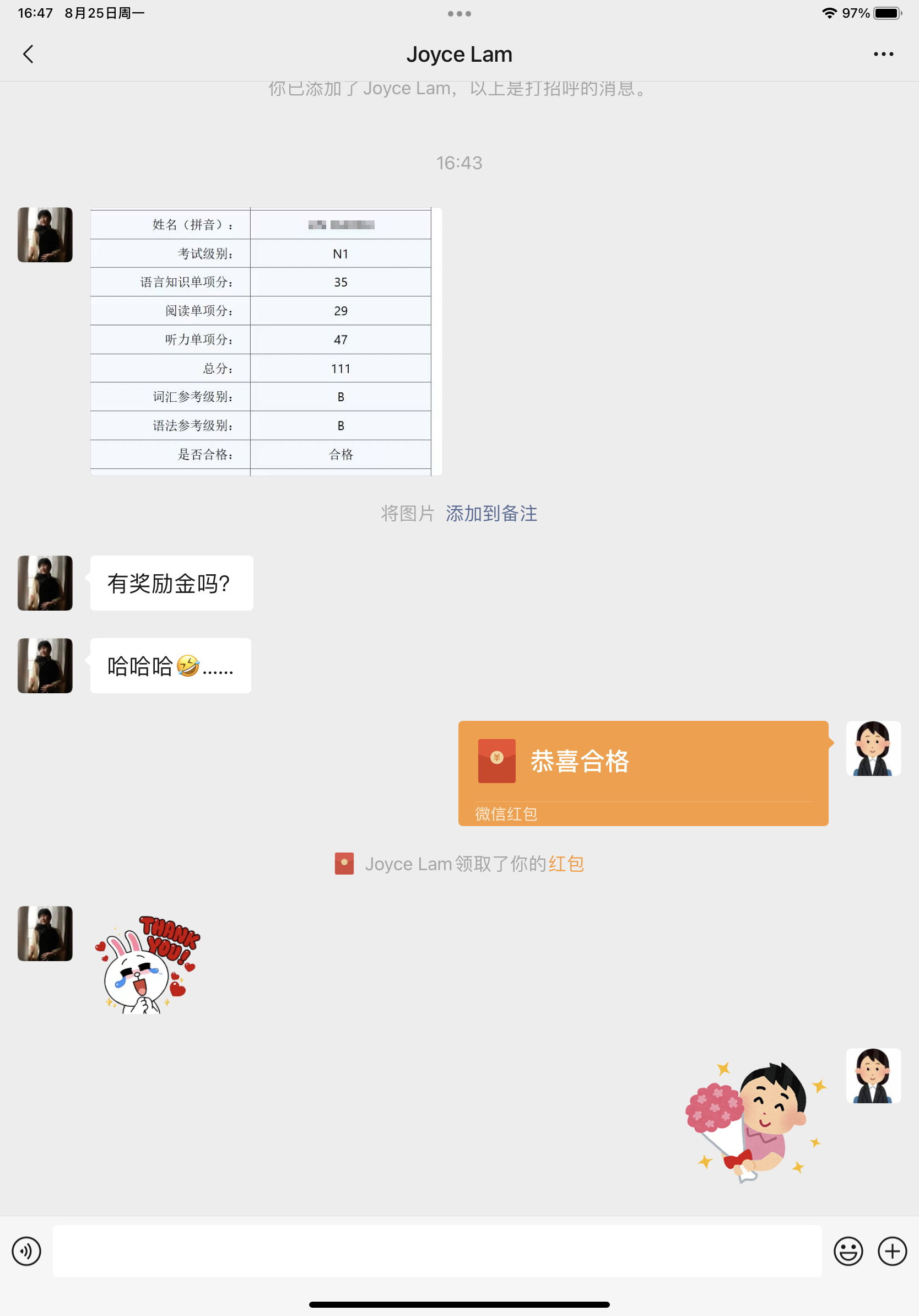Go back to the chat list

[28, 55]
